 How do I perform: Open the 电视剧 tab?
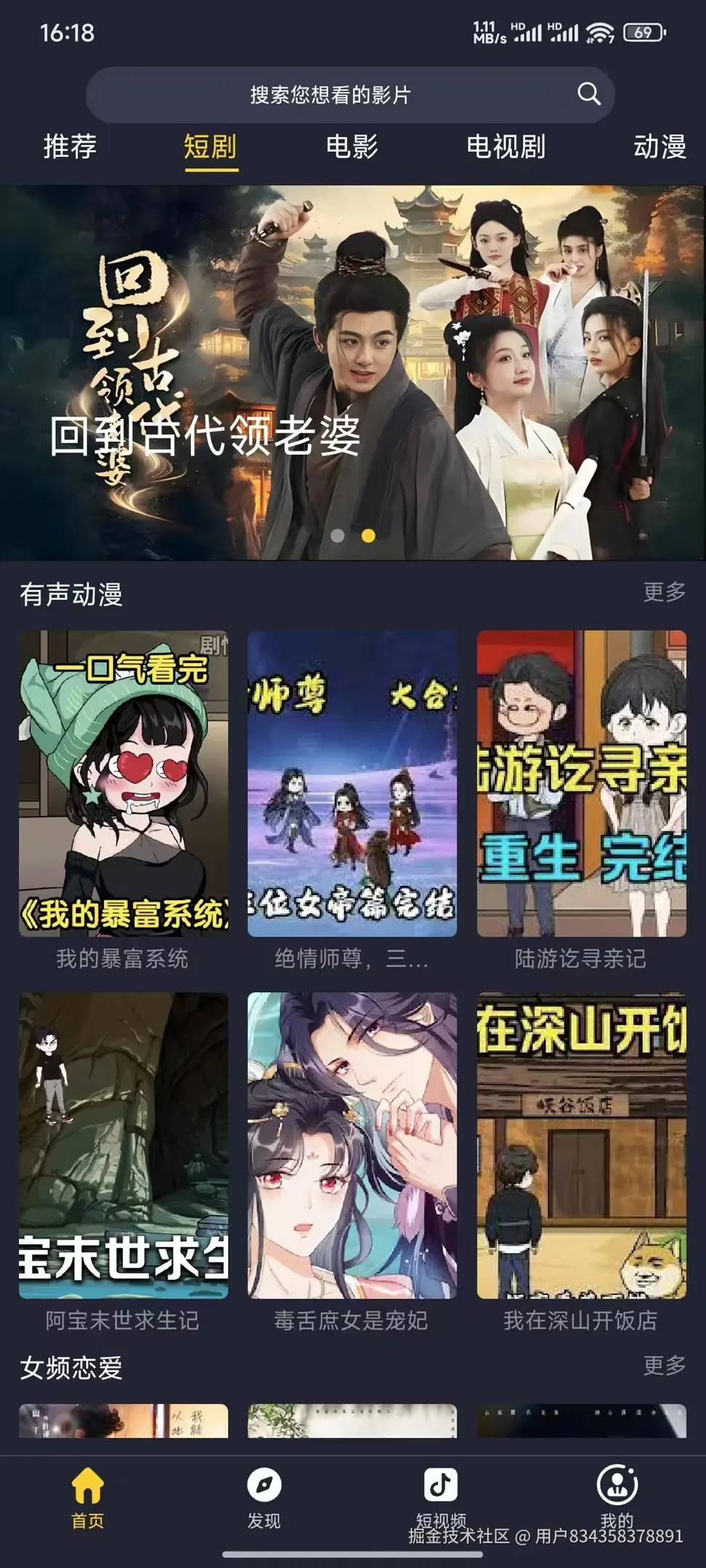click(506, 147)
